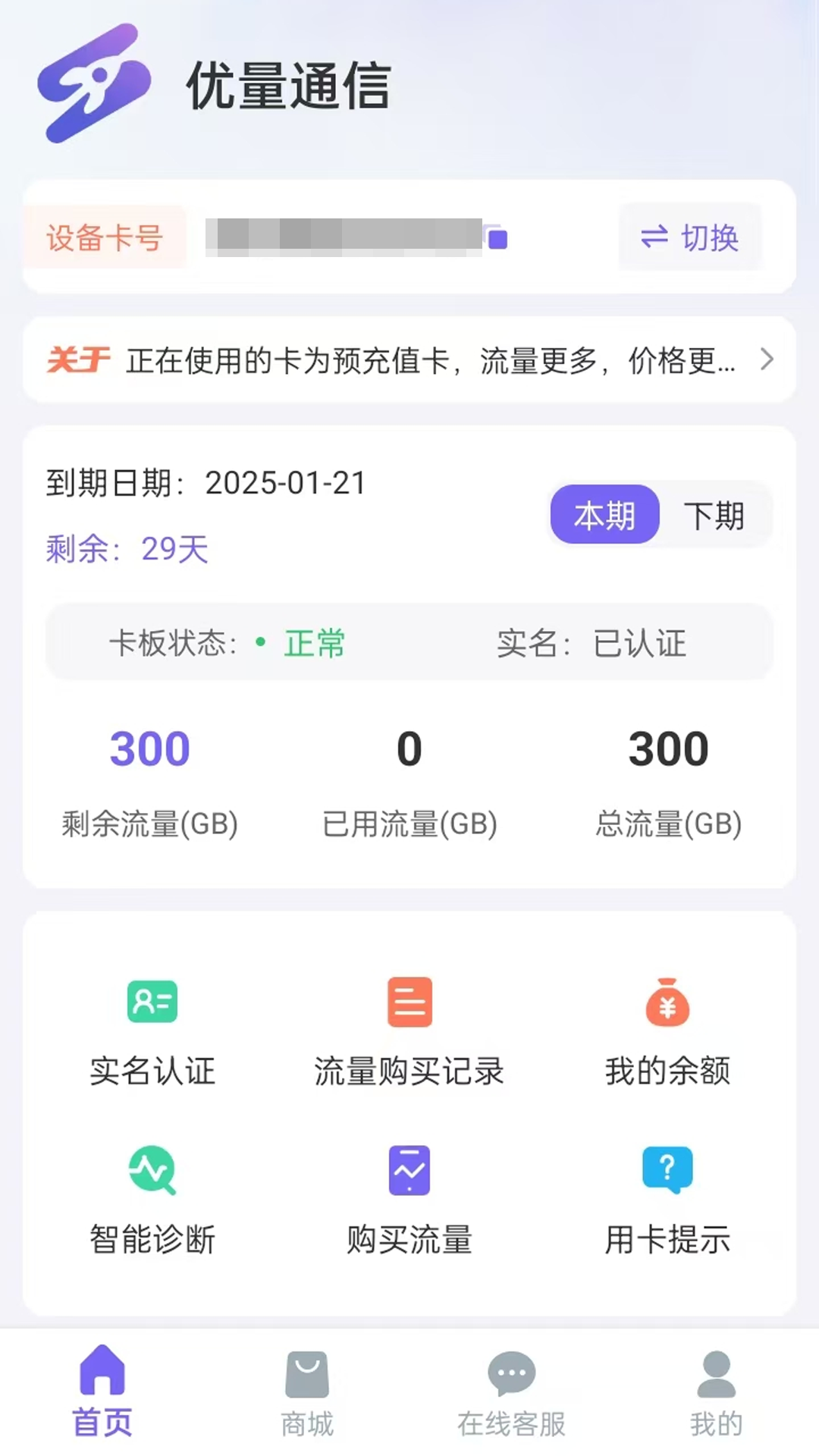Tap the 切换 switch card button

click(x=689, y=237)
